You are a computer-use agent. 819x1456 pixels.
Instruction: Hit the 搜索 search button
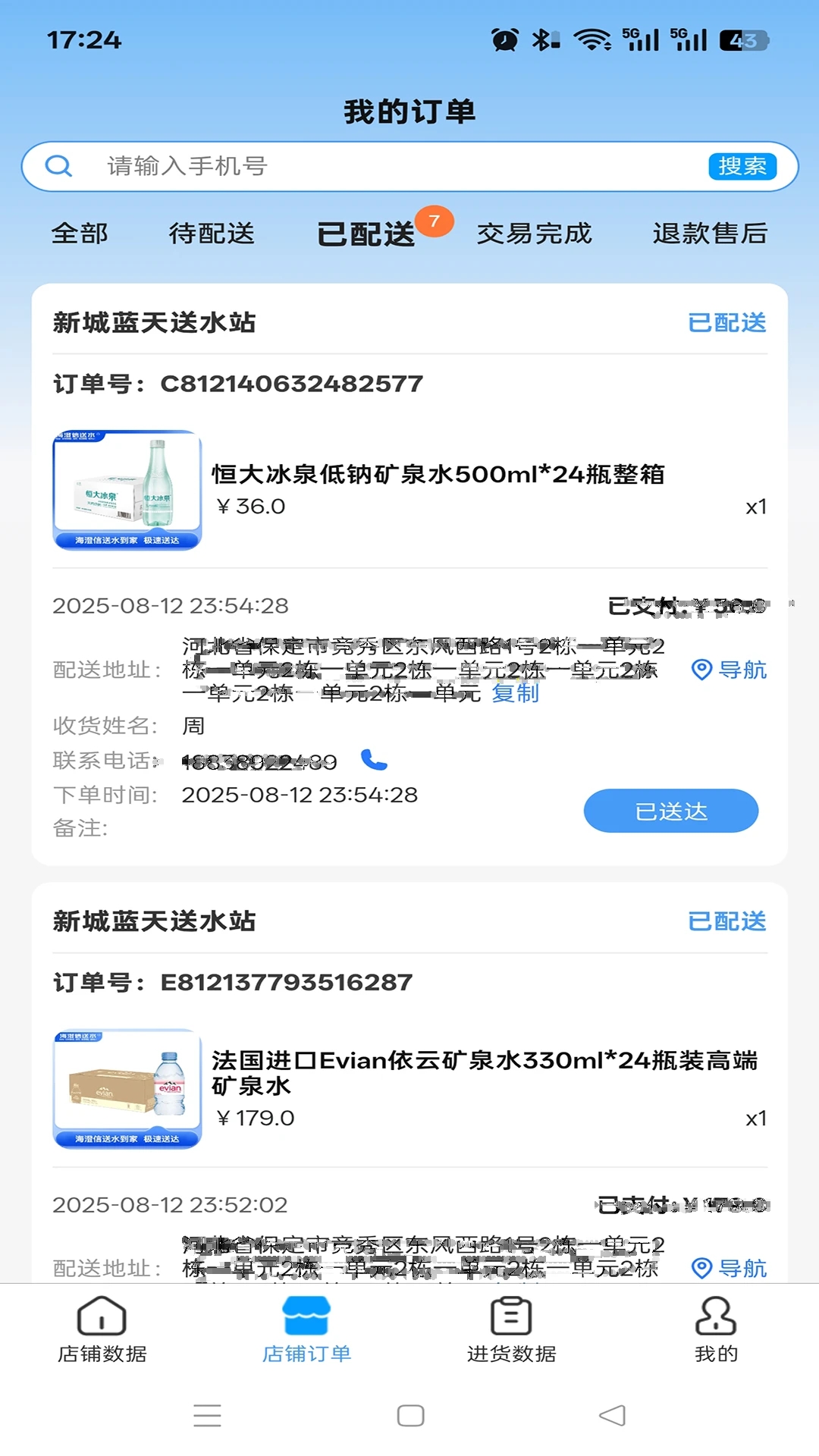742,166
